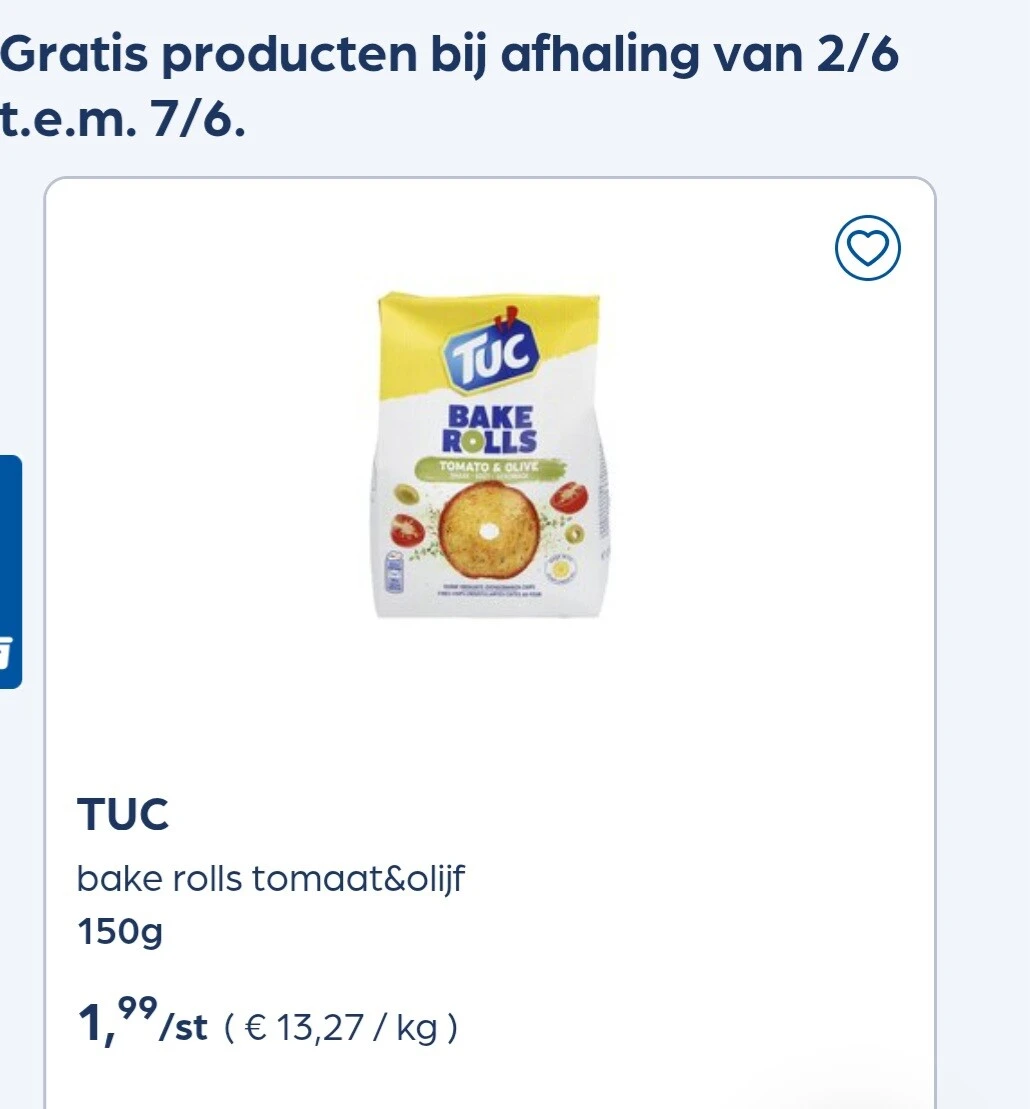Open the blue side tab
Viewport: 1030px width, 1109px height.
pyautogui.click(x=9, y=571)
